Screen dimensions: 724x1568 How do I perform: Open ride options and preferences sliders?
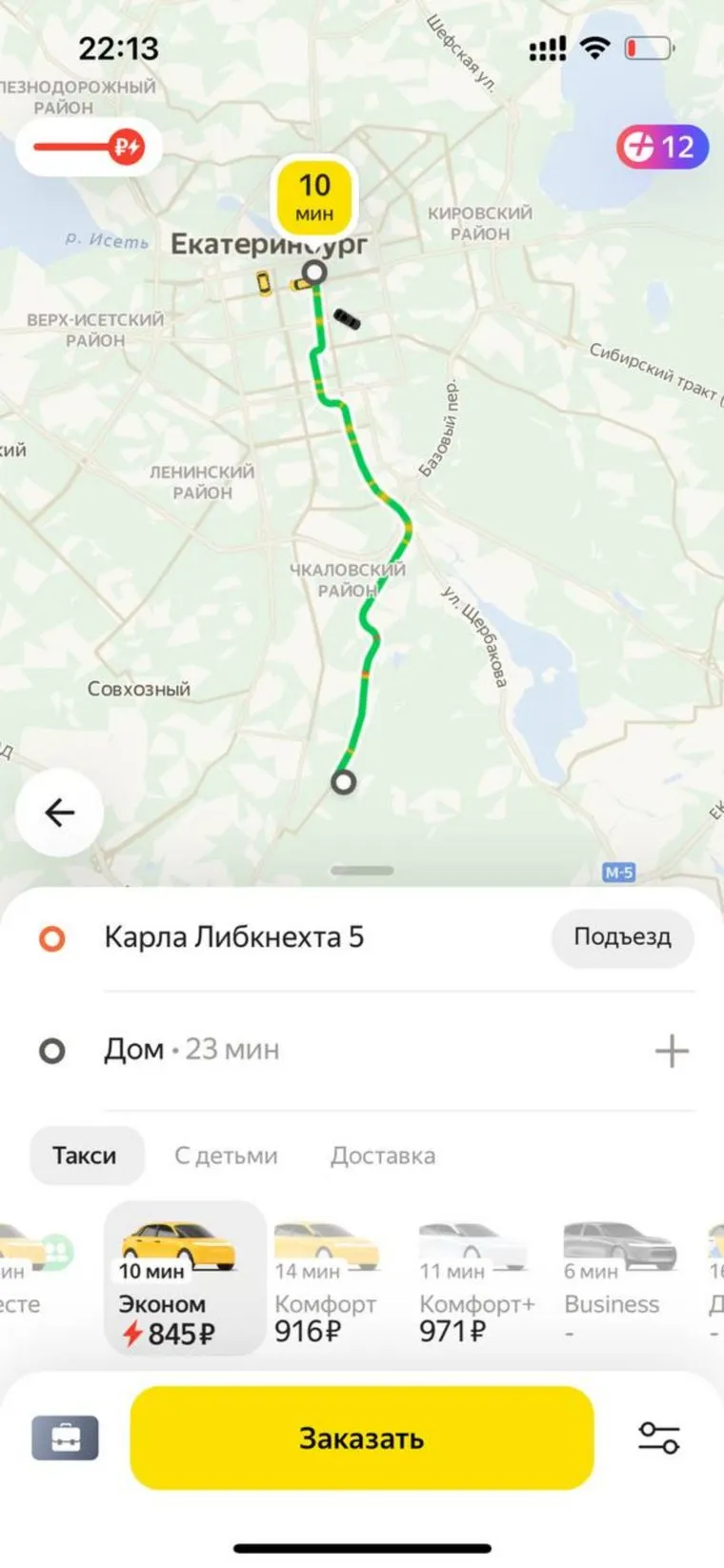pos(658,1437)
